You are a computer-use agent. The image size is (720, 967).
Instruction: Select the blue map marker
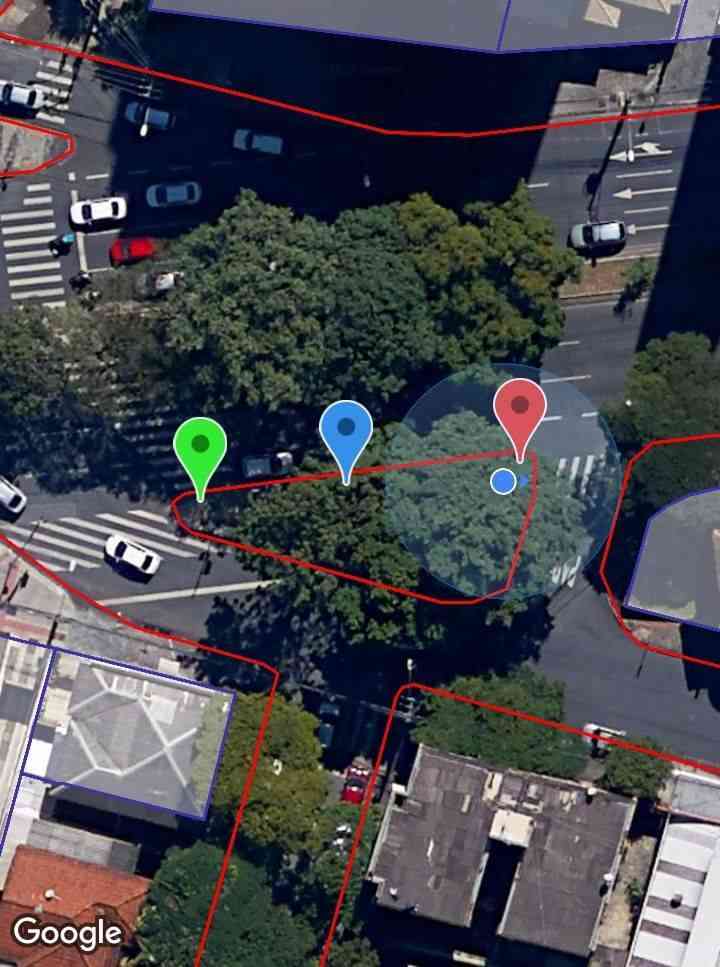click(x=346, y=430)
